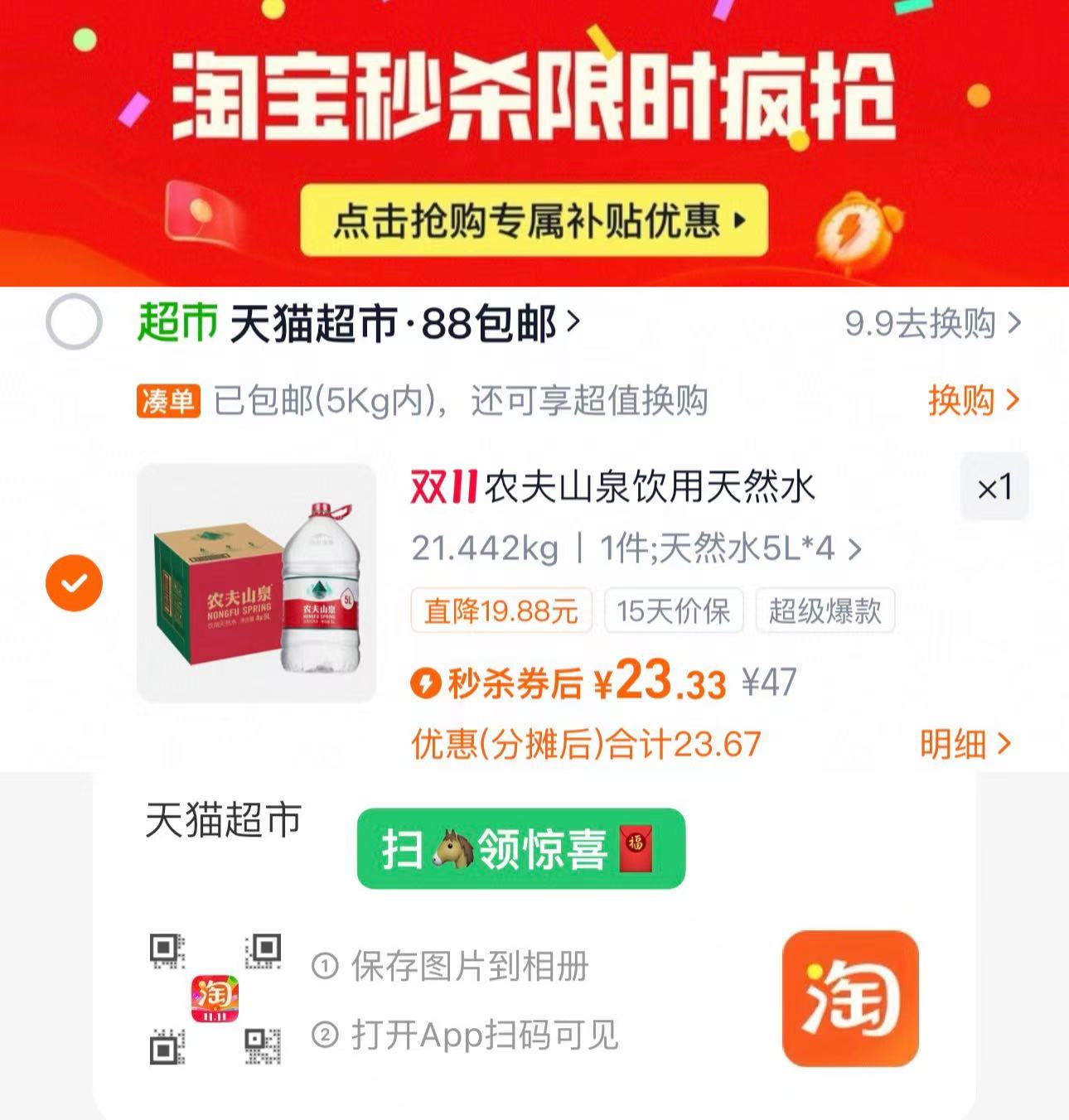Viewport: 1069px width, 1120px height.
Task: Click the red envelope 福 icon
Action: point(635,848)
